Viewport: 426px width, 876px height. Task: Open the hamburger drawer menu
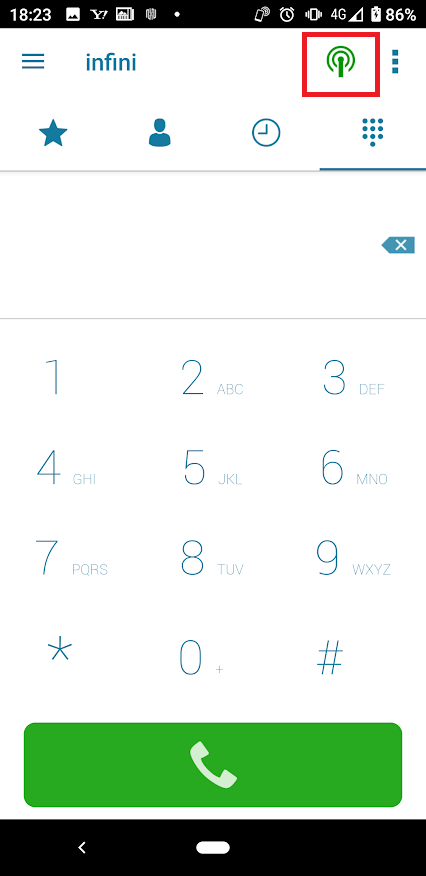pyautogui.click(x=33, y=61)
